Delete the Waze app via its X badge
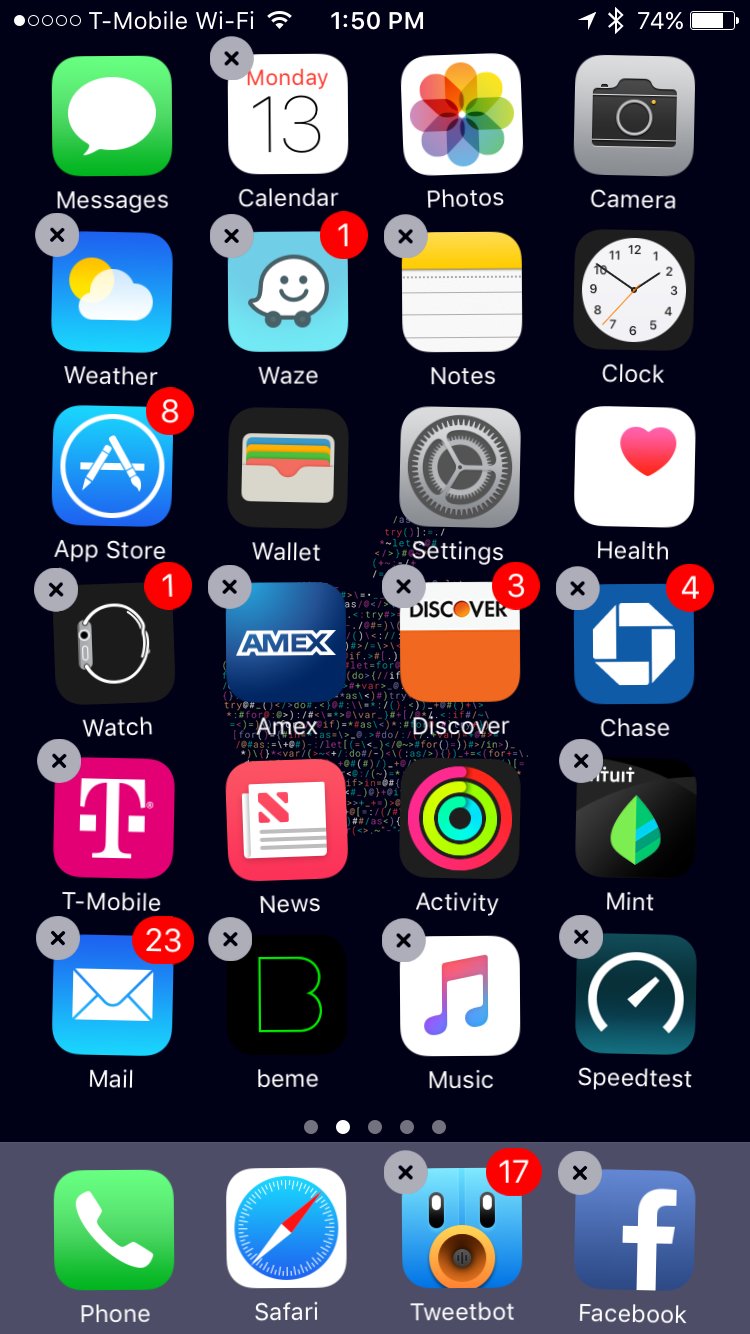Image resolution: width=750 pixels, height=1334 pixels. coord(232,236)
